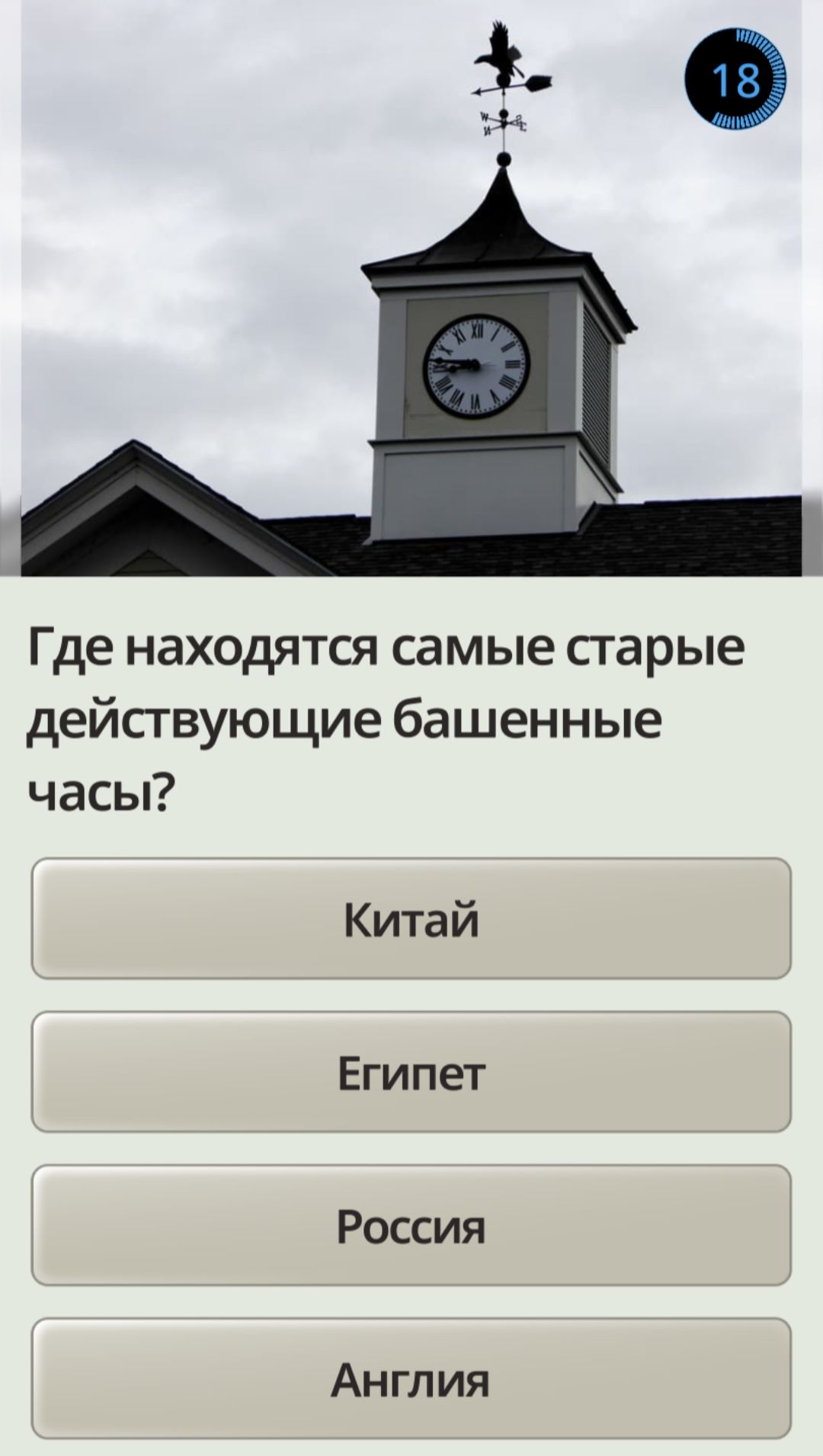The height and width of the screenshot is (1456, 823).
Task: Answer with Англия
Action: point(411,1379)
